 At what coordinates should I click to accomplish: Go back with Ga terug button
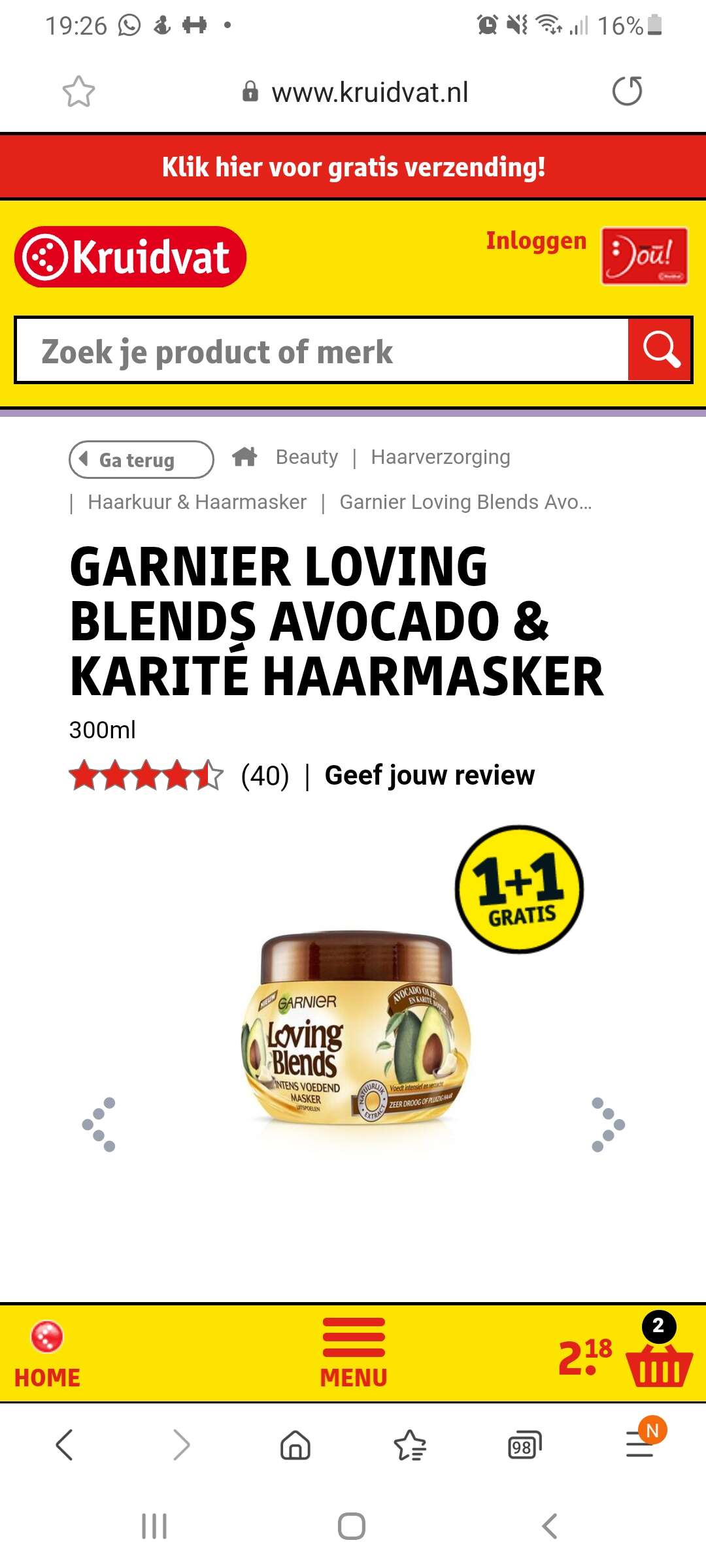coord(141,459)
